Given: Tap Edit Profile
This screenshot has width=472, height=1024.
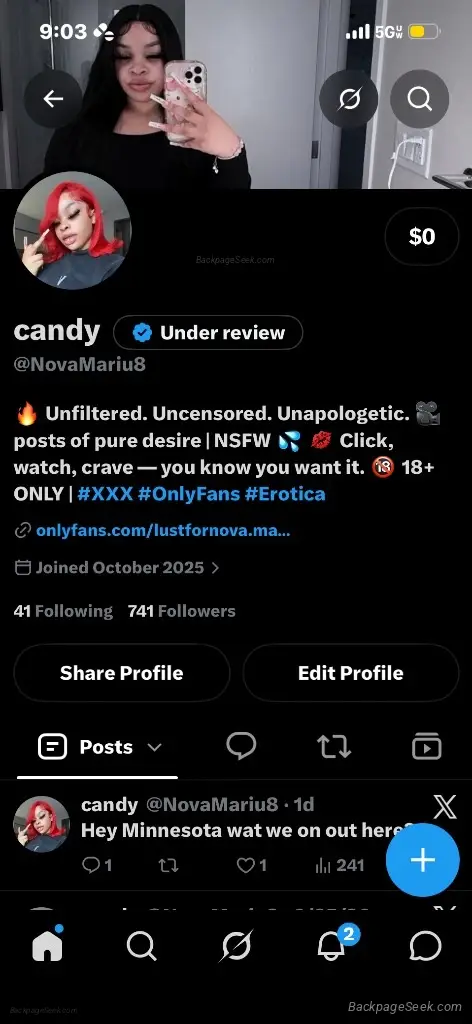Looking at the screenshot, I should [x=351, y=673].
